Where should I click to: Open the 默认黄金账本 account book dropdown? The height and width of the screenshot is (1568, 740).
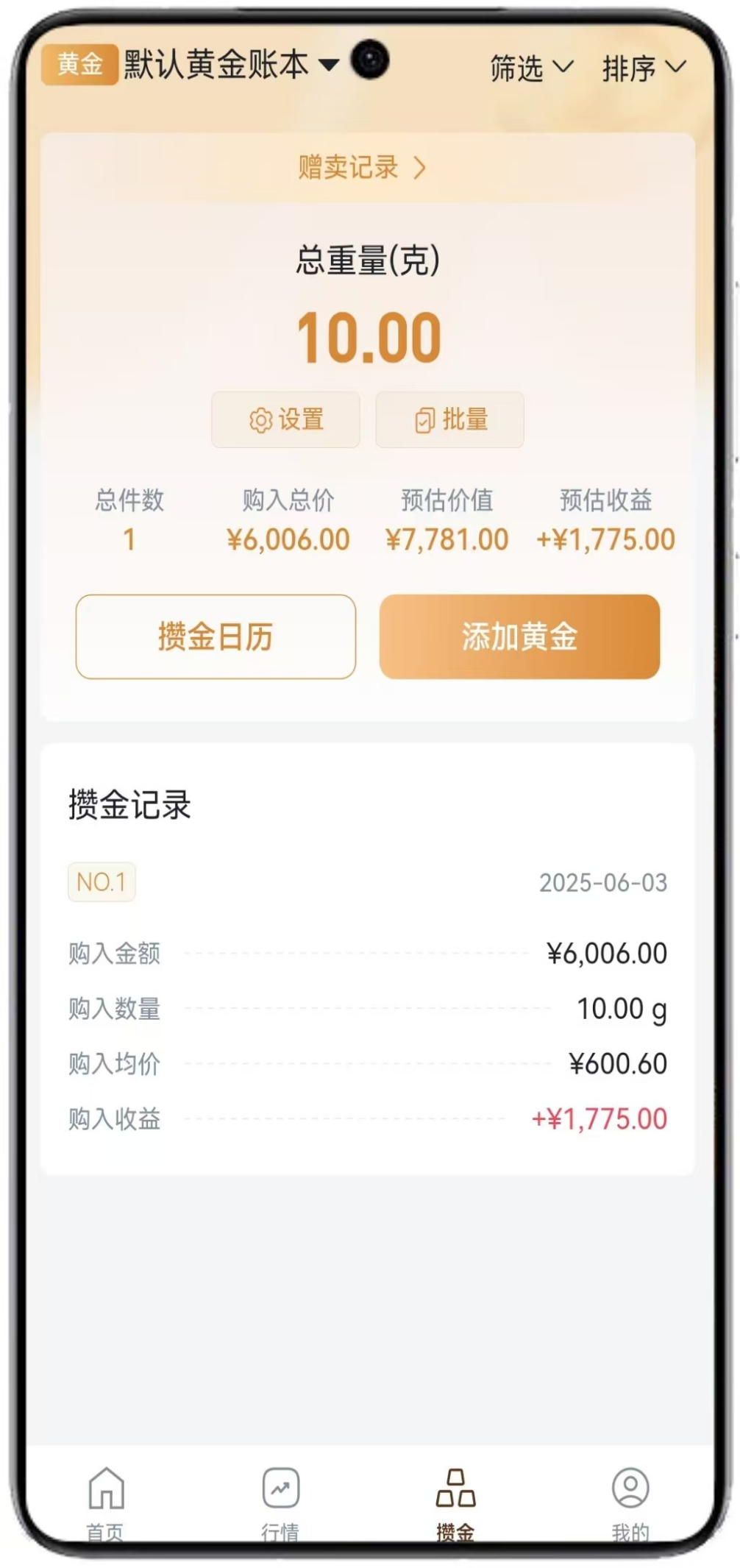[230, 65]
